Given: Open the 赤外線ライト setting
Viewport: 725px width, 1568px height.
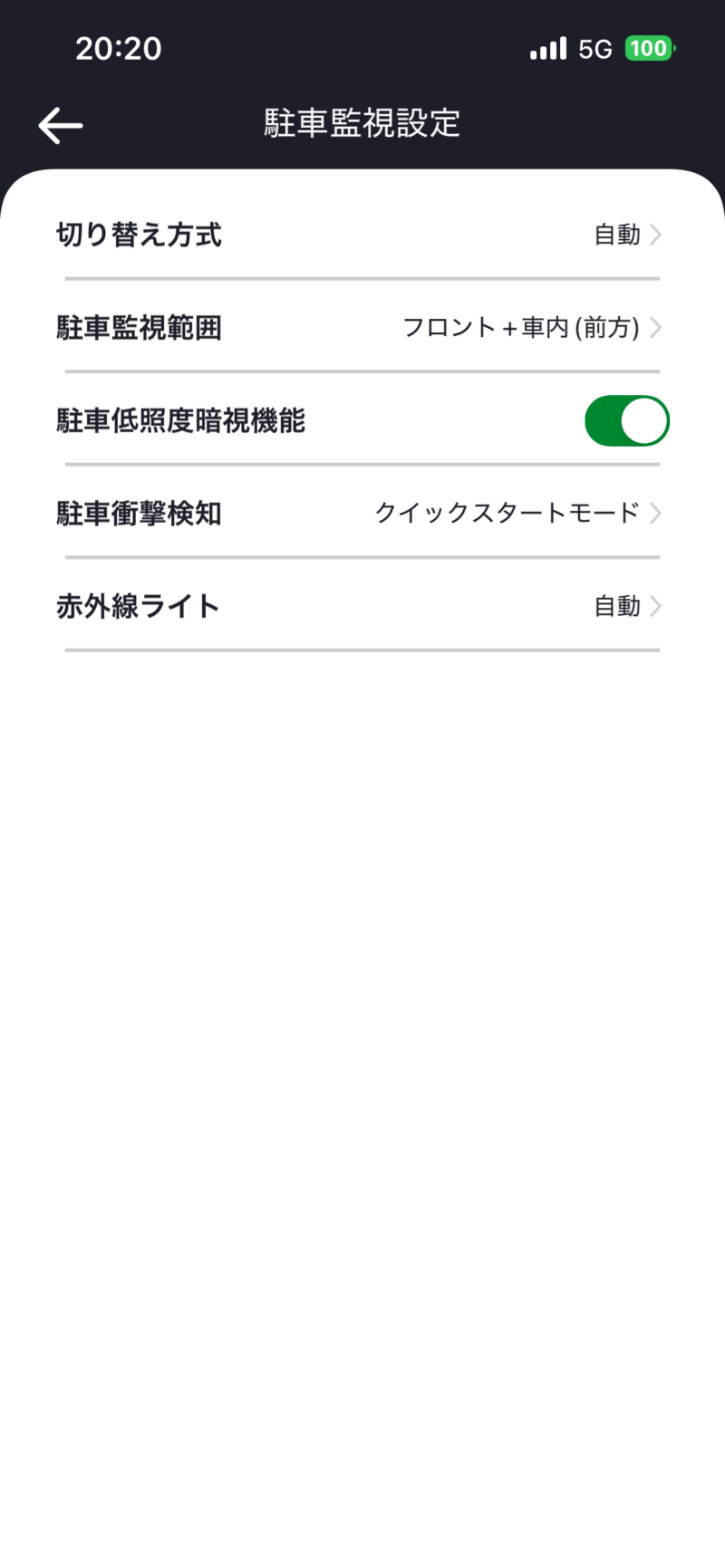Looking at the screenshot, I should [x=361, y=606].
